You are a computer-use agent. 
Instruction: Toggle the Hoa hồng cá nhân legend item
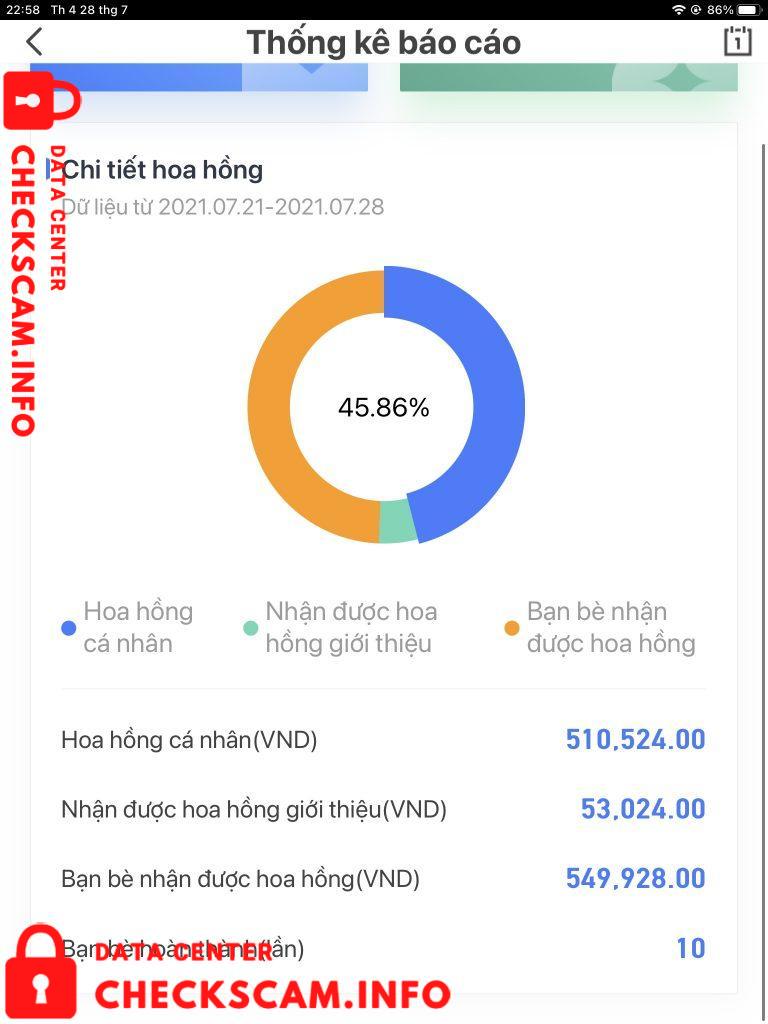click(127, 628)
